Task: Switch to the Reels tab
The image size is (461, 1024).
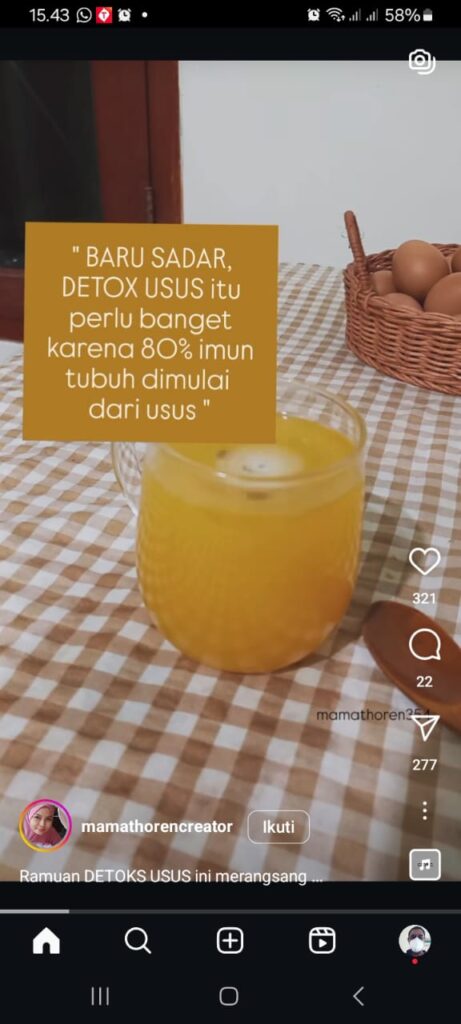Action: [x=322, y=941]
